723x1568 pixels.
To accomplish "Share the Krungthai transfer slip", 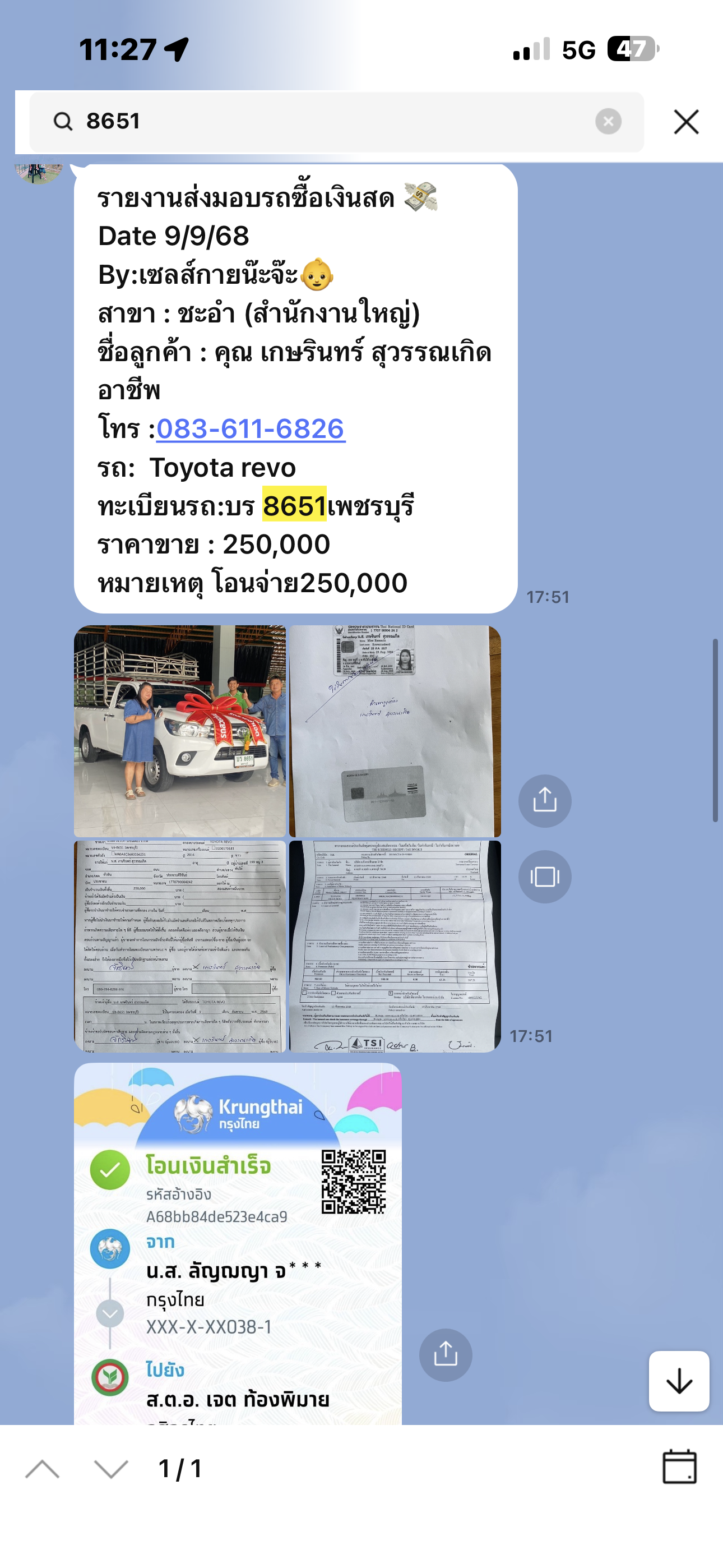I will click(x=446, y=1354).
